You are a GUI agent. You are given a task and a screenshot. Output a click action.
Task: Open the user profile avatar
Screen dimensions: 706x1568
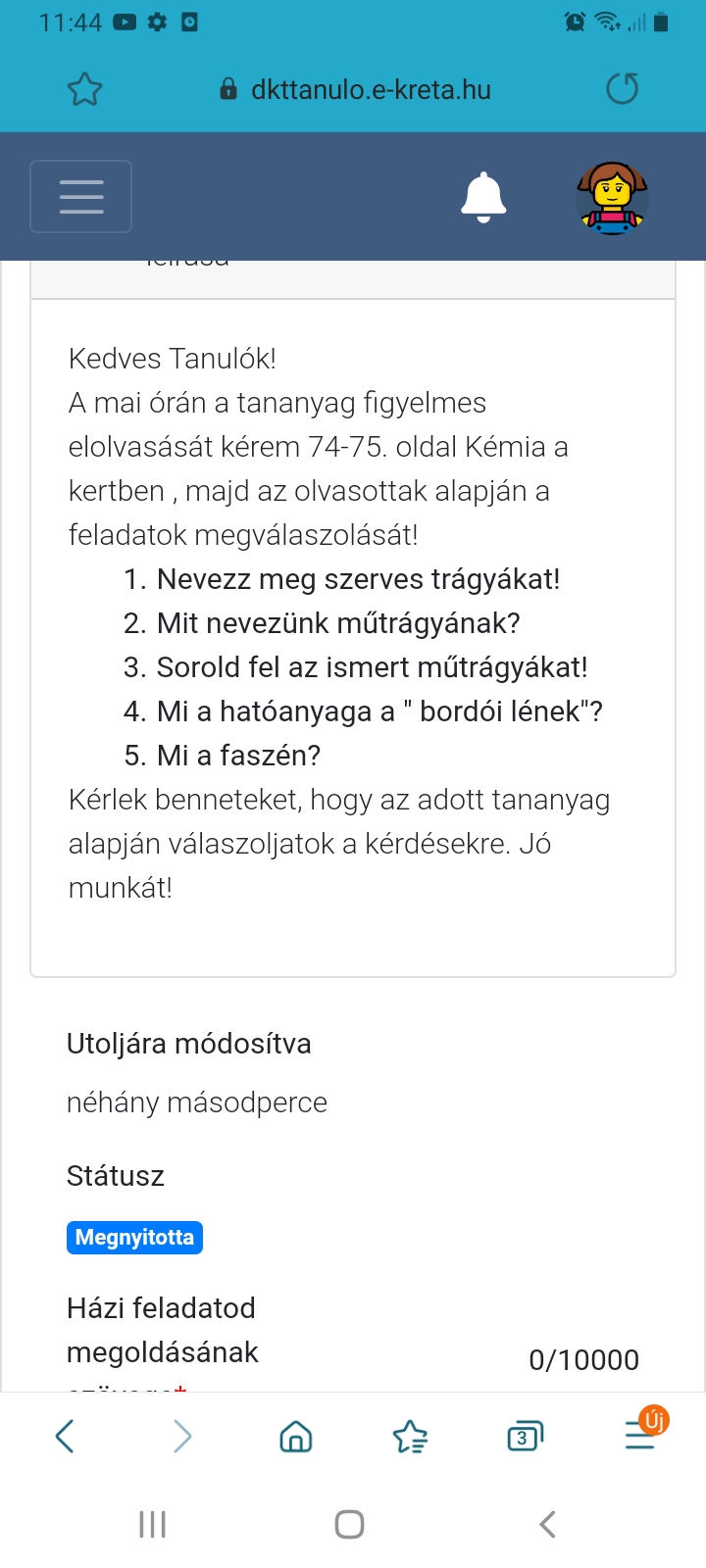(612, 197)
